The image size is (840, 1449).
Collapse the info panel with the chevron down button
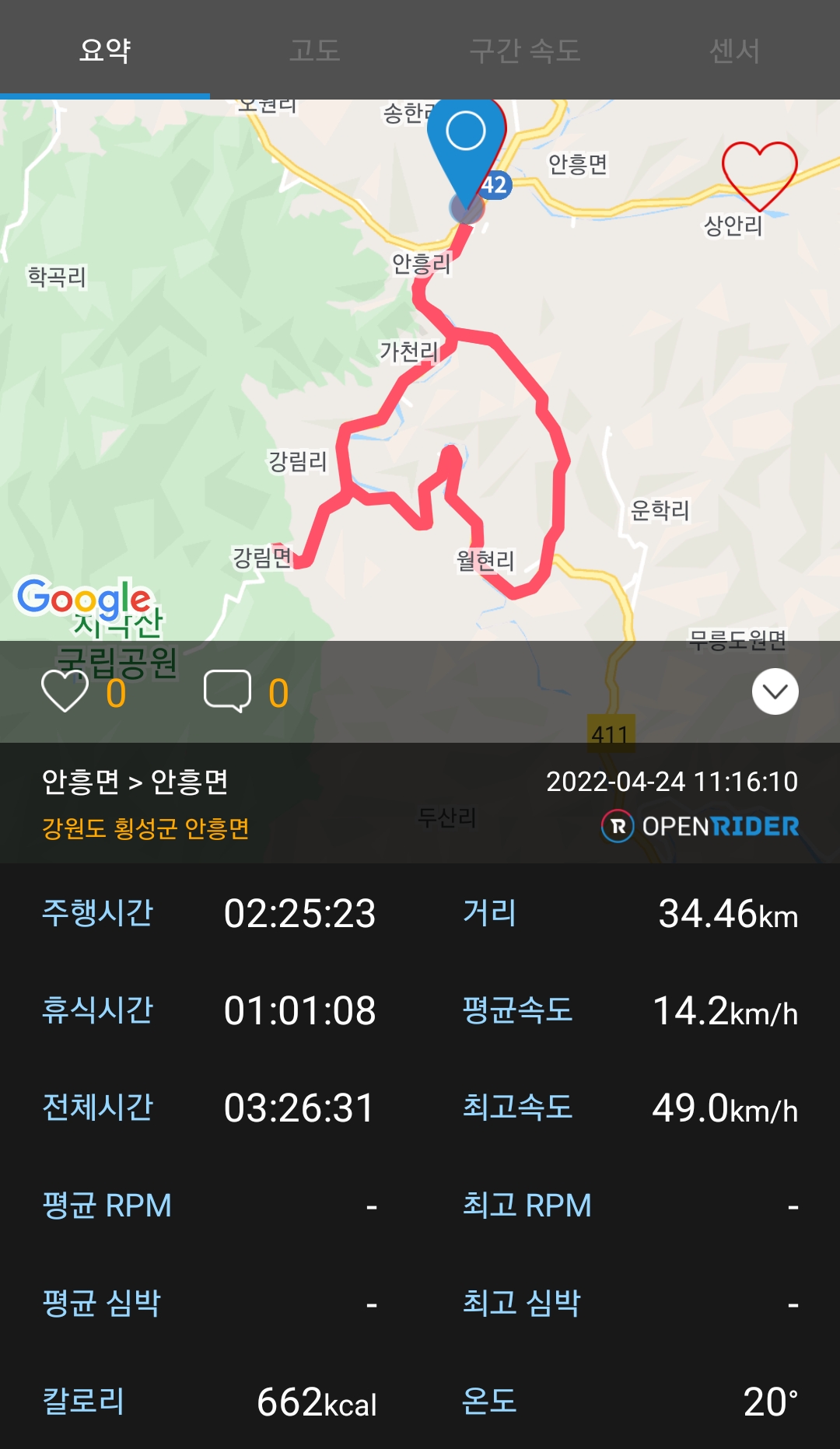(775, 691)
